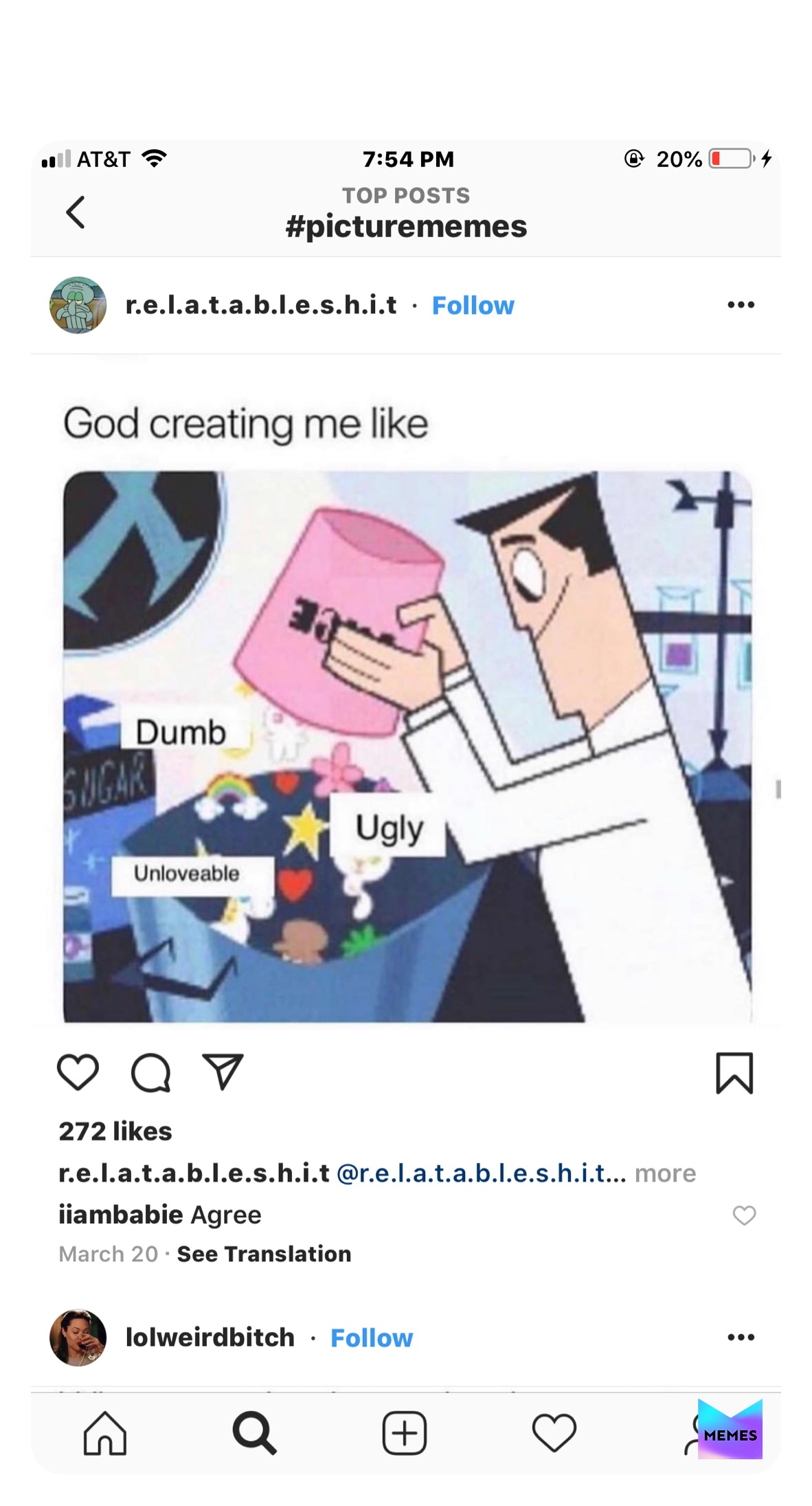
Task: Go back from #picturememes top posts
Action: click(76, 212)
